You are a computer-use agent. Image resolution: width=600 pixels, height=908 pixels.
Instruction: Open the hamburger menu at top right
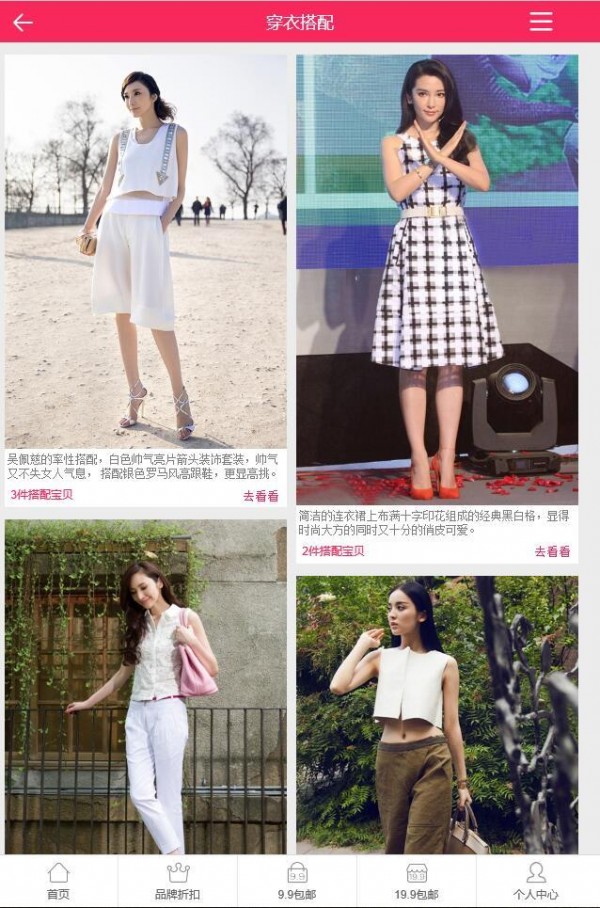pos(541,21)
